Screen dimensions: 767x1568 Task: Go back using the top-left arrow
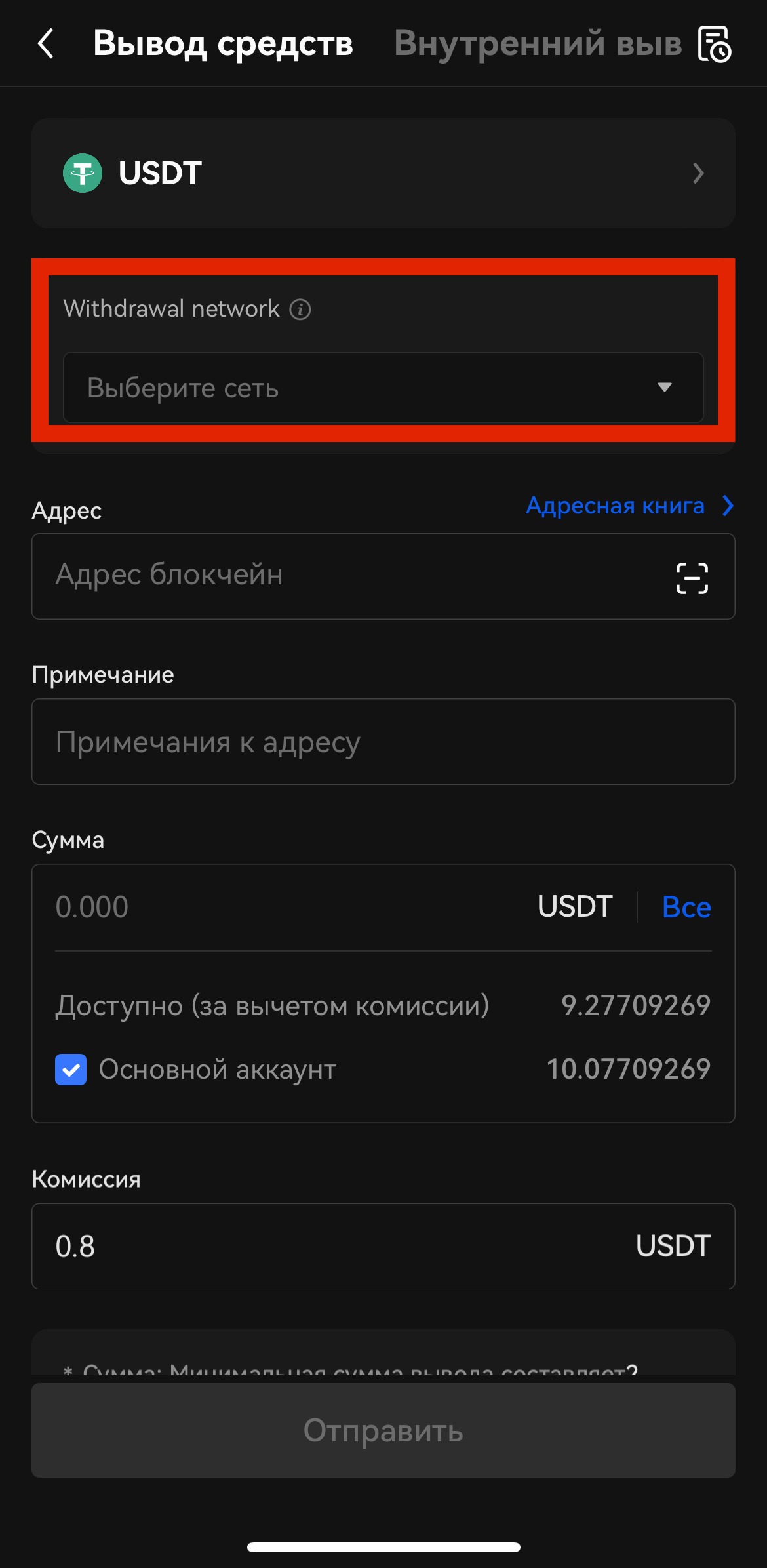click(x=46, y=44)
